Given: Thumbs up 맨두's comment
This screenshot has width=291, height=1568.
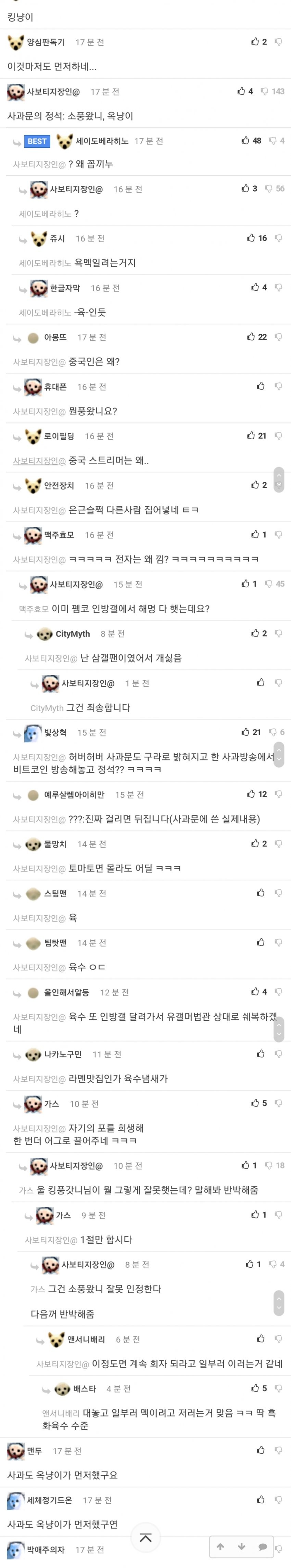Looking at the screenshot, I should [261, 1451].
